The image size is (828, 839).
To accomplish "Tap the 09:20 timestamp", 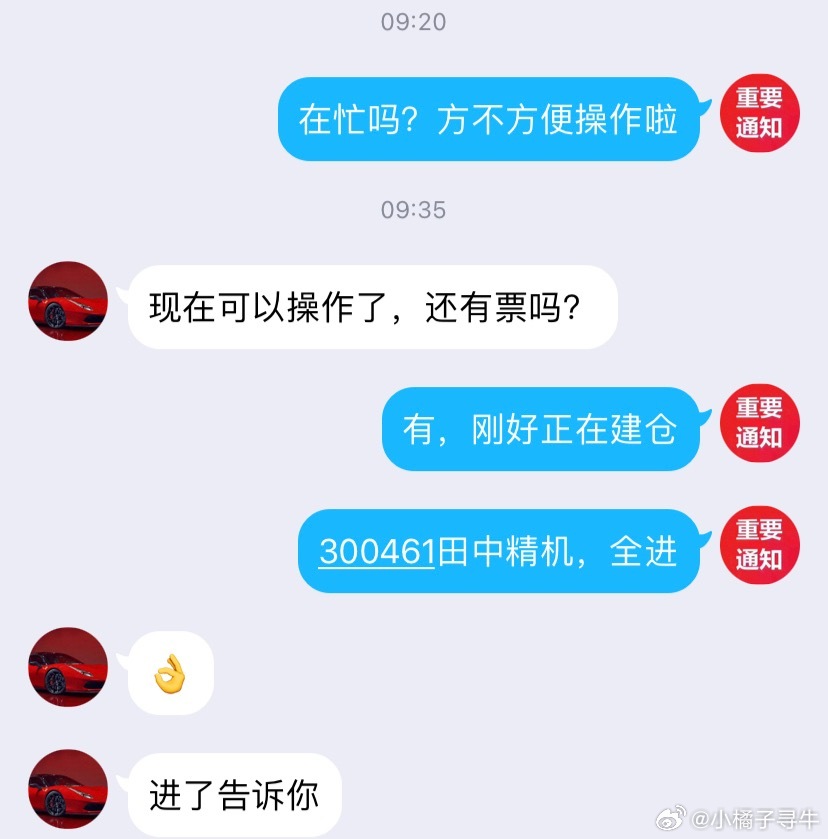I will tap(414, 17).
